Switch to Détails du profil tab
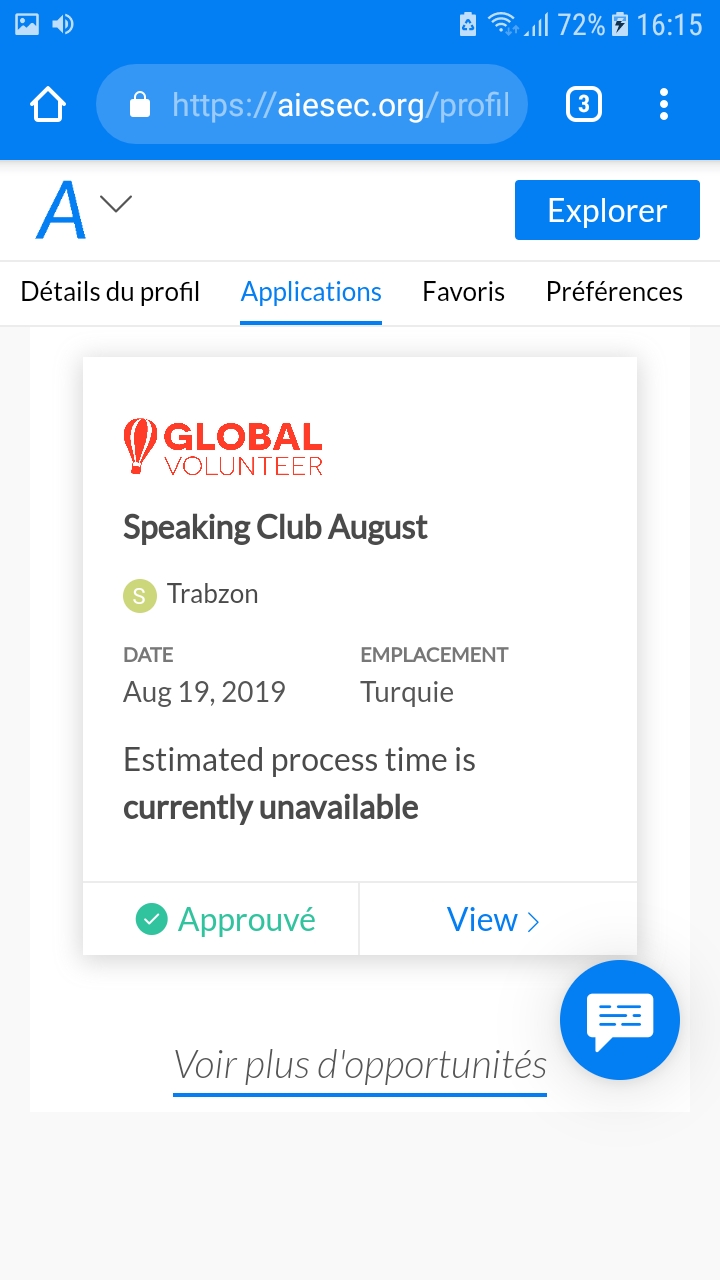The width and height of the screenshot is (720, 1280). (110, 292)
